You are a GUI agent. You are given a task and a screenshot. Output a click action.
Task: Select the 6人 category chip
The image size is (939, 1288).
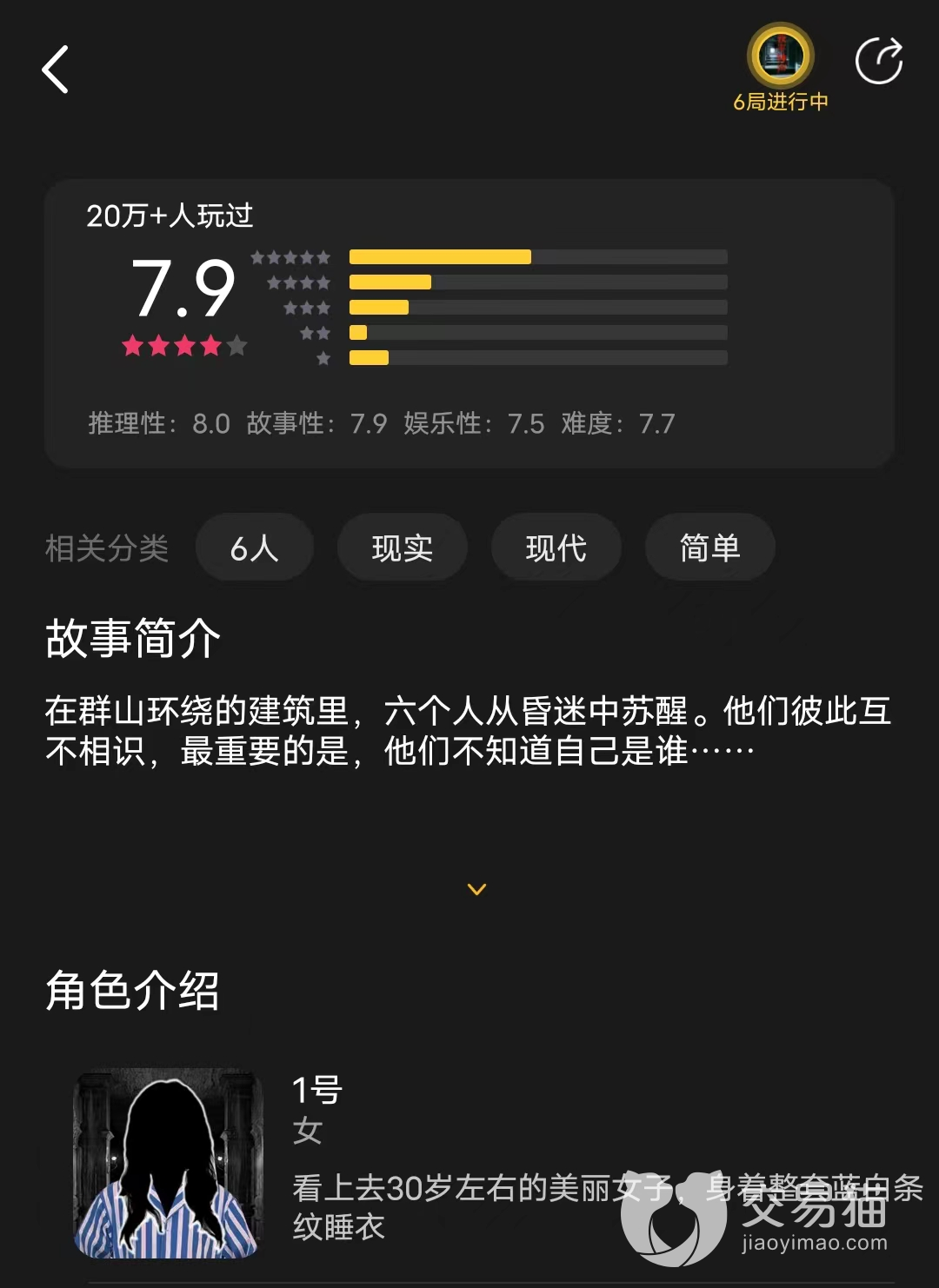255,548
